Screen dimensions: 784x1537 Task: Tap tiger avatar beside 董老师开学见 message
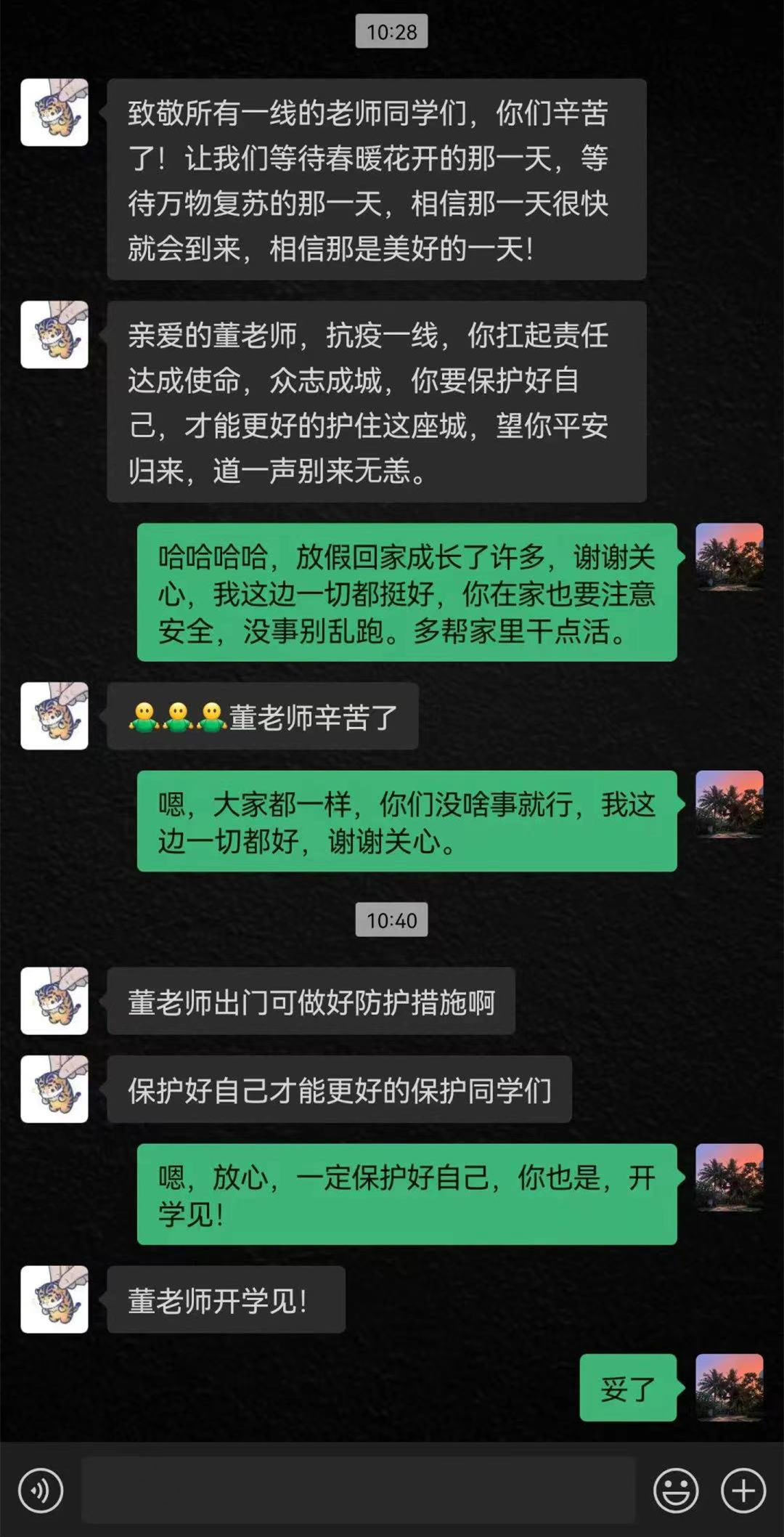pyautogui.click(x=54, y=1299)
